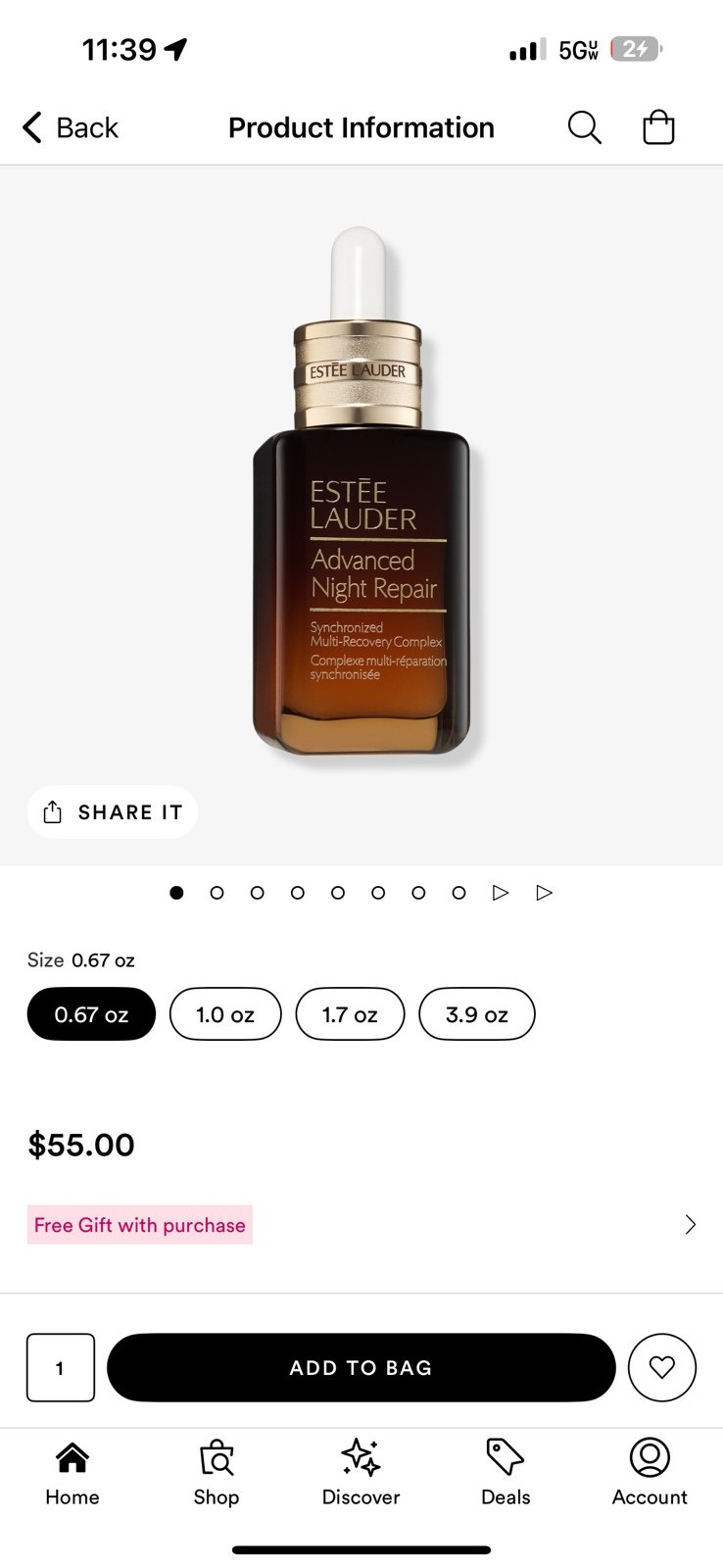This screenshot has width=723, height=1568.
Task: Go back using the Back button
Action: pyautogui.click(x=70, y=127)
